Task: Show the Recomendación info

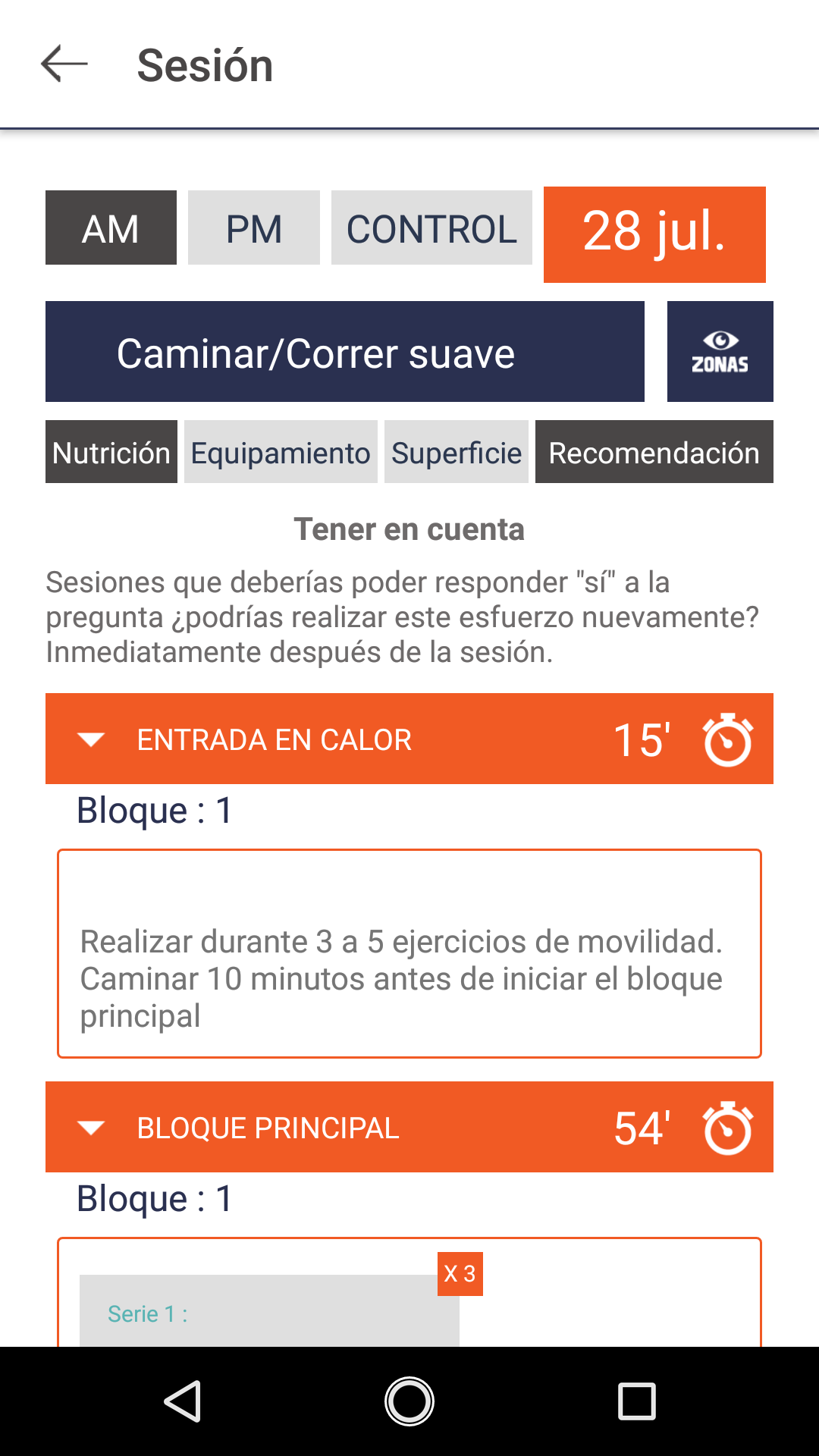Action: tap(654, 452)
